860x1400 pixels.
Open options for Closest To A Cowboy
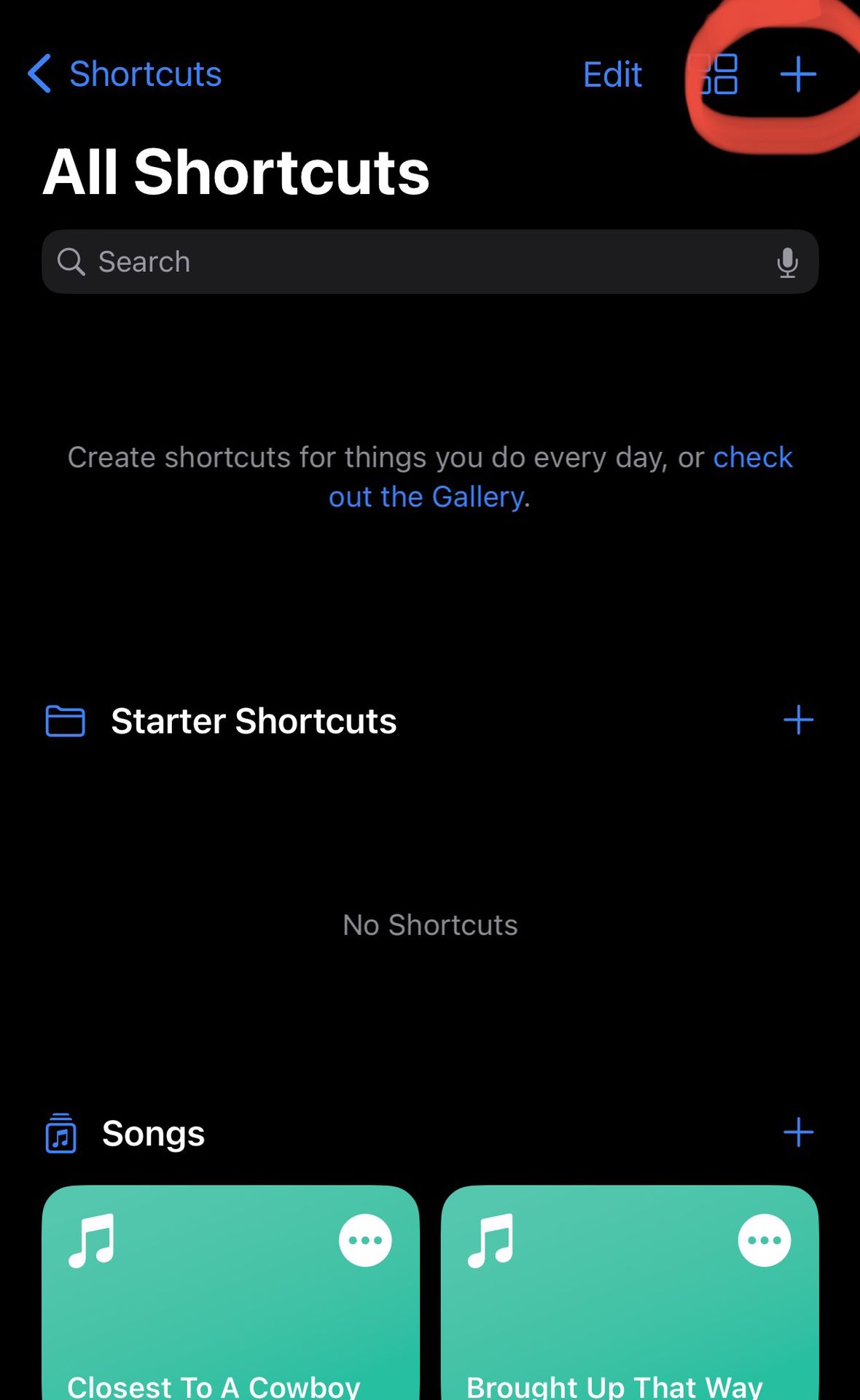pyautogui.click(x=365, y=1240)
